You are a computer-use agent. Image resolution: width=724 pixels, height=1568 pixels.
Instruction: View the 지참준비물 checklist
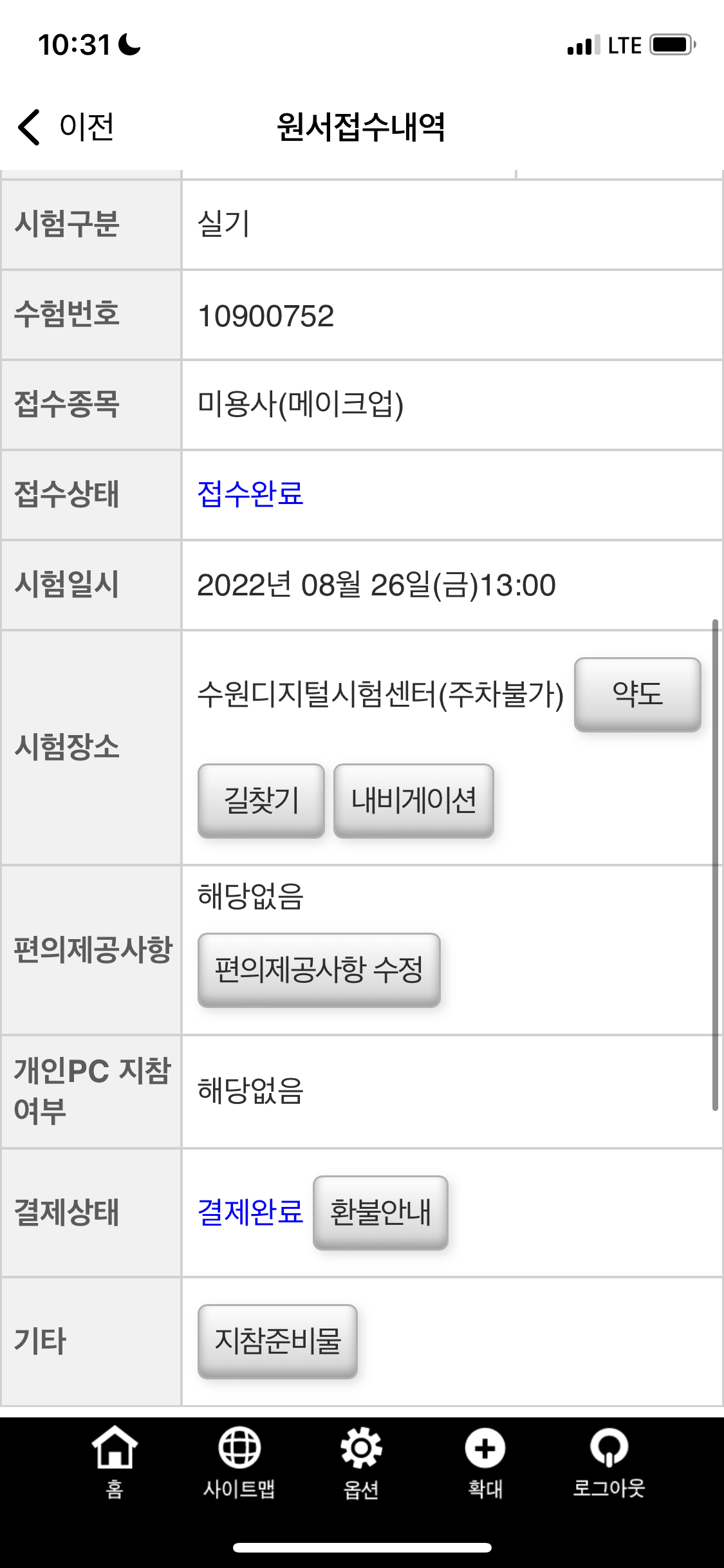tap(277, 1341)
